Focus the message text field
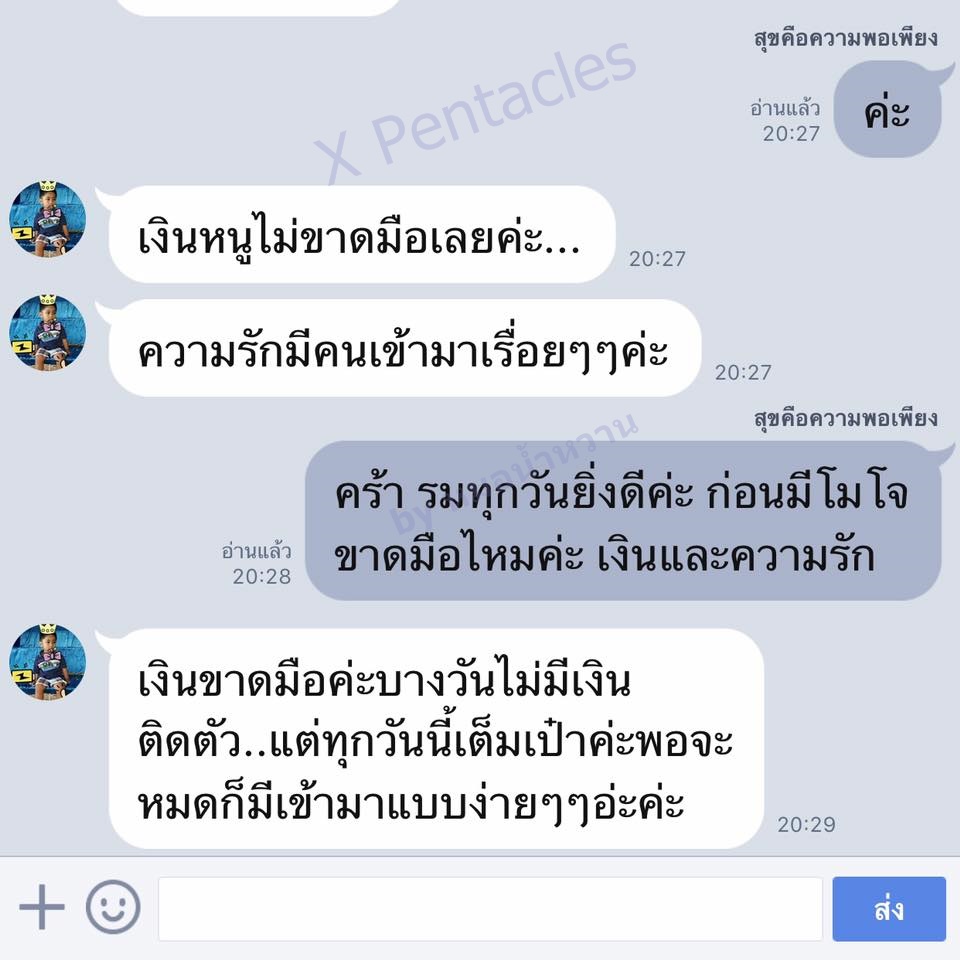 pos(490,909)
